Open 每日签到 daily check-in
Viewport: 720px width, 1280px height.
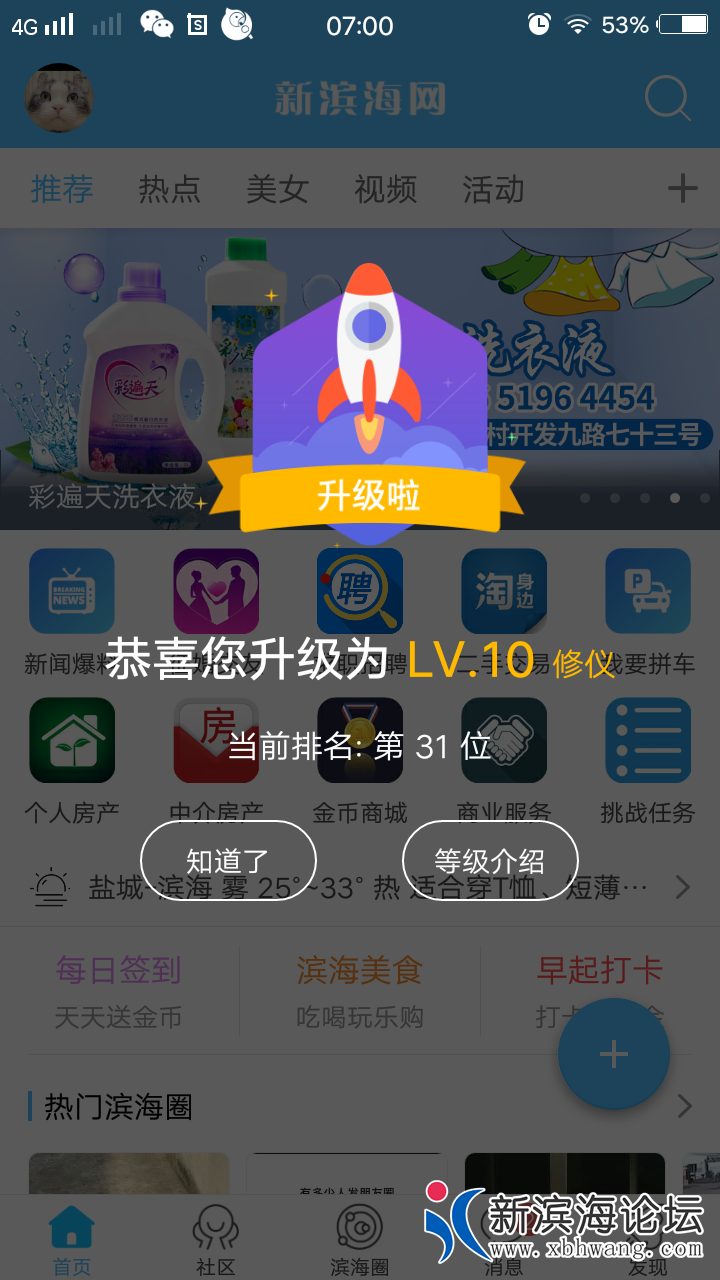(118, 990)
